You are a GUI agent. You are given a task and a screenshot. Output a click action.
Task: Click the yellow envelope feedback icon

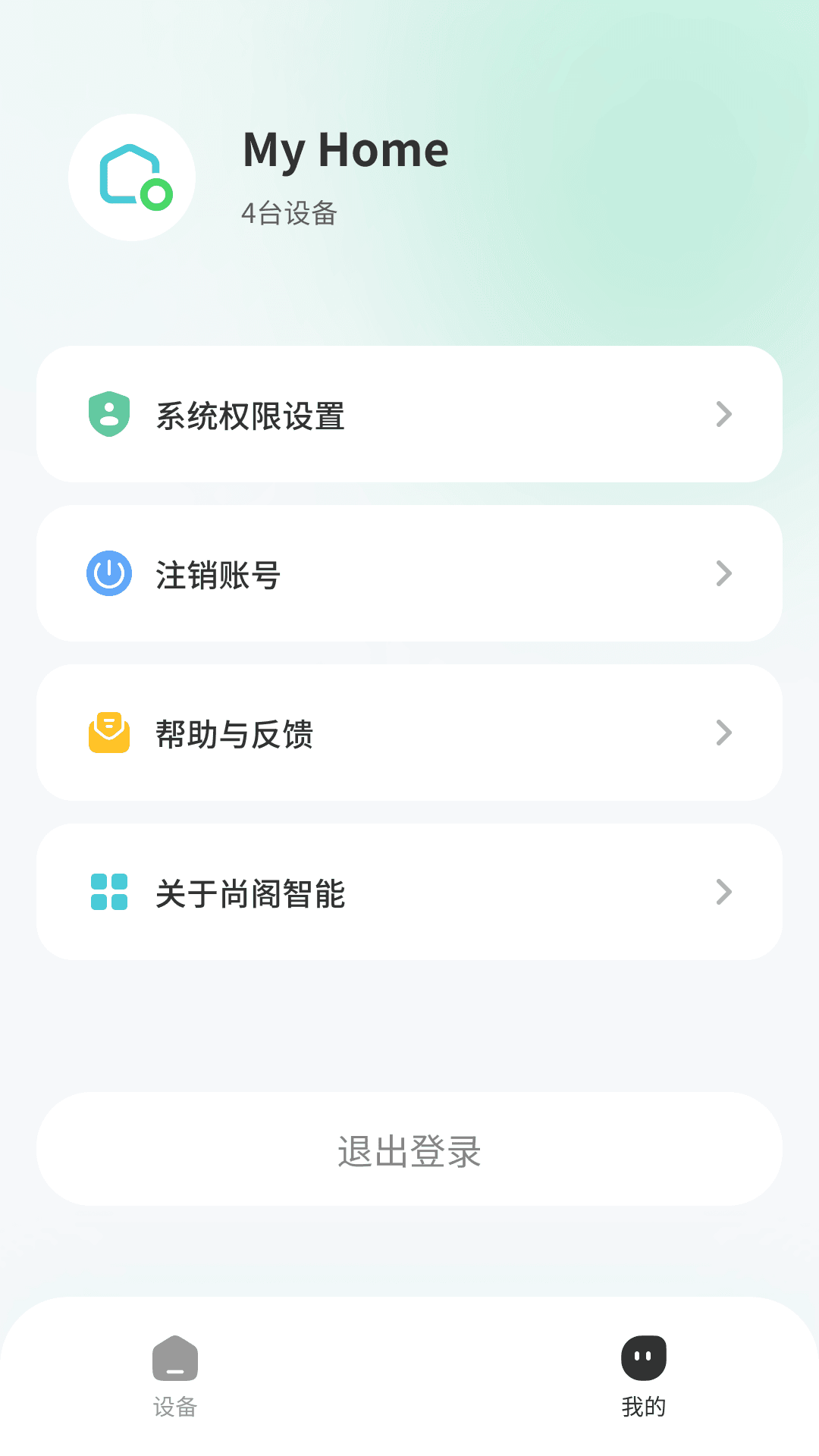coord(108,732)
